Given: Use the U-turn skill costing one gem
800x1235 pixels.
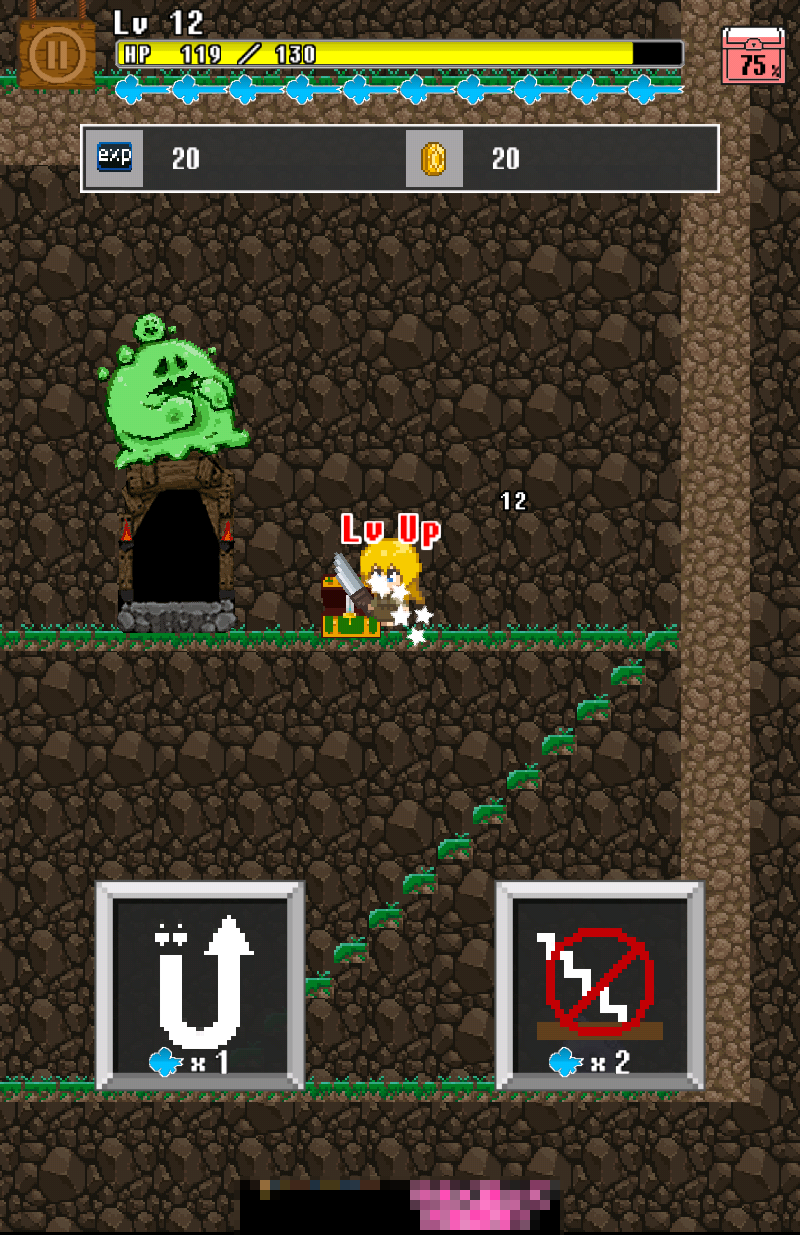Looking at the screenshot, I should (200, 985).
